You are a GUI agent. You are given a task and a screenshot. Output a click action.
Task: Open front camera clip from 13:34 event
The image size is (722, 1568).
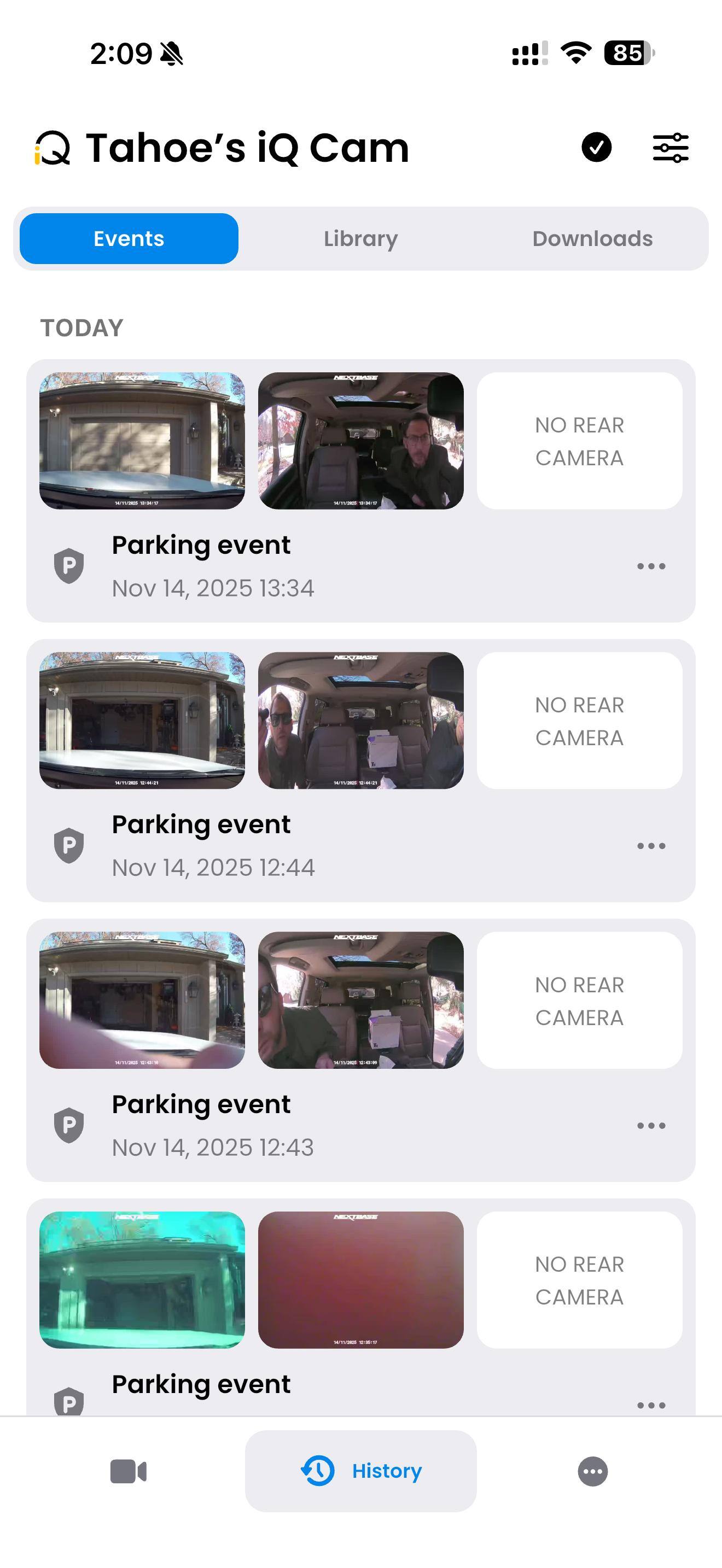142,441
